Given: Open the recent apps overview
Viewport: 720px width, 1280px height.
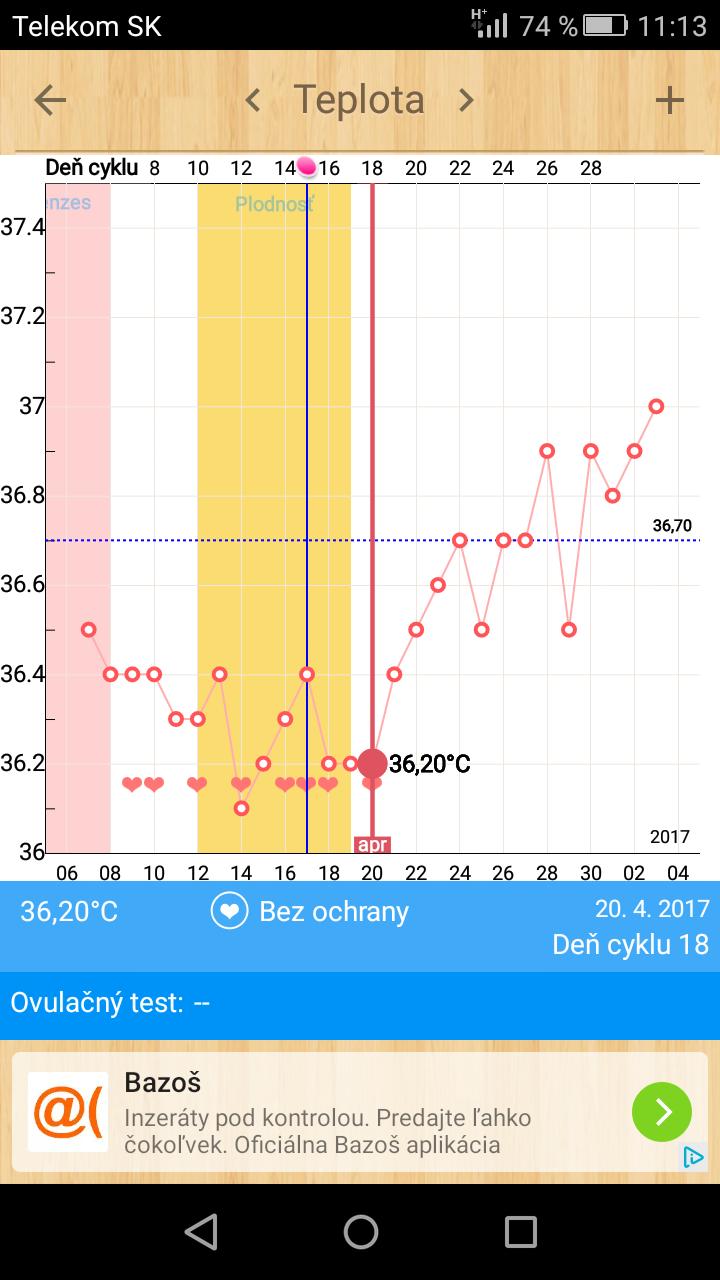Looking at the screenshot, I should coord(520,1232).
